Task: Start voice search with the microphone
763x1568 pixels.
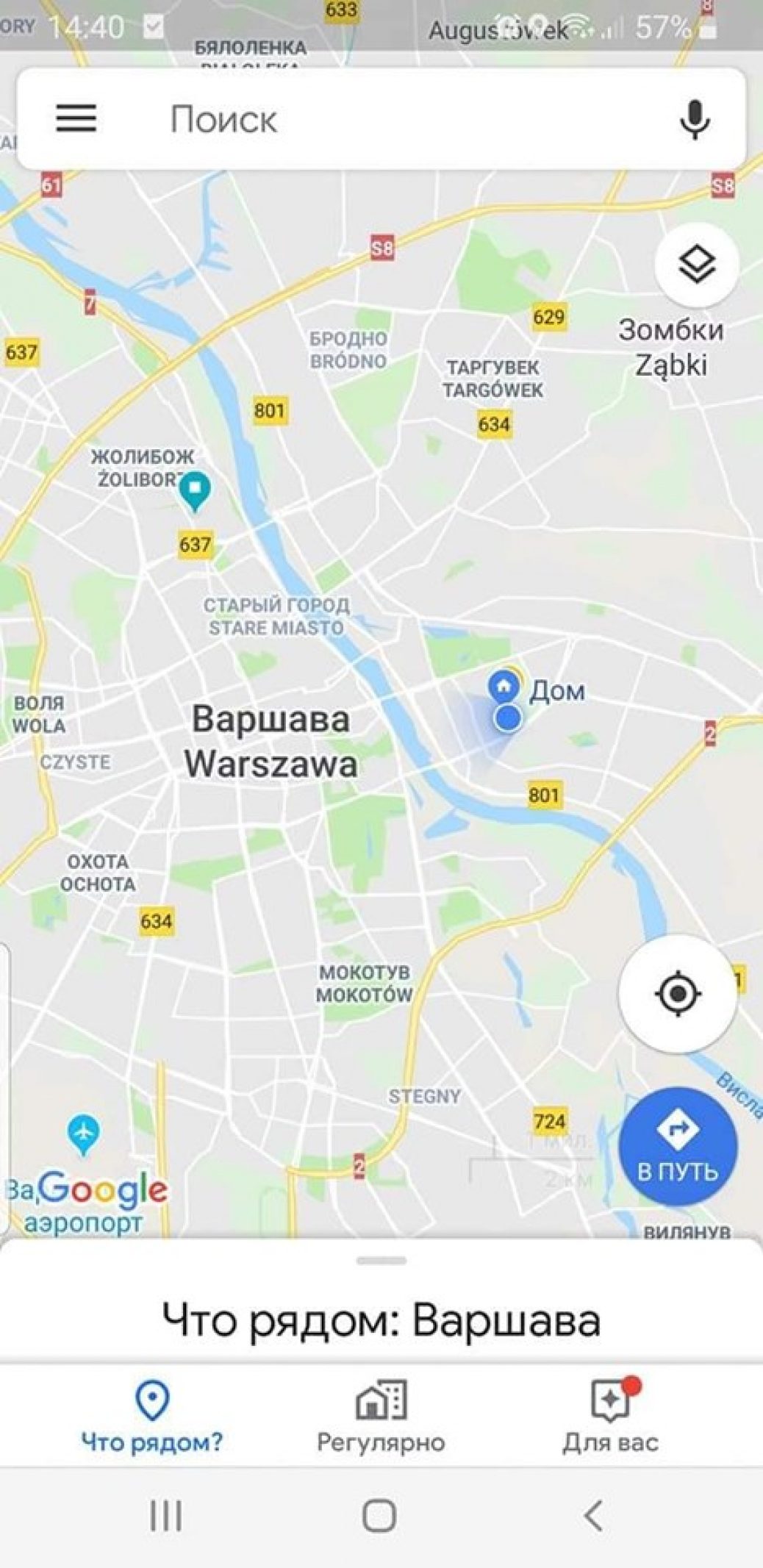Action: point(694,119)
